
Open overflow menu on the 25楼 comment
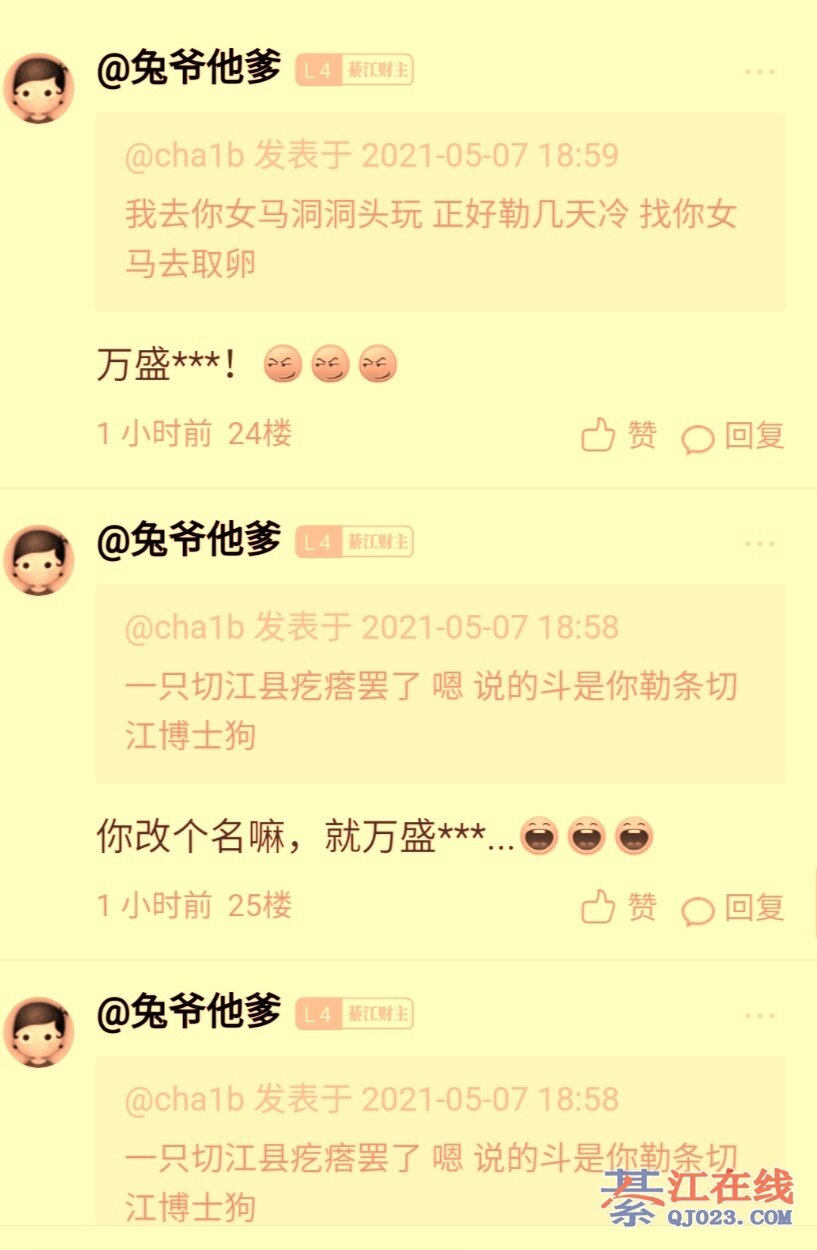pos(759,544)
